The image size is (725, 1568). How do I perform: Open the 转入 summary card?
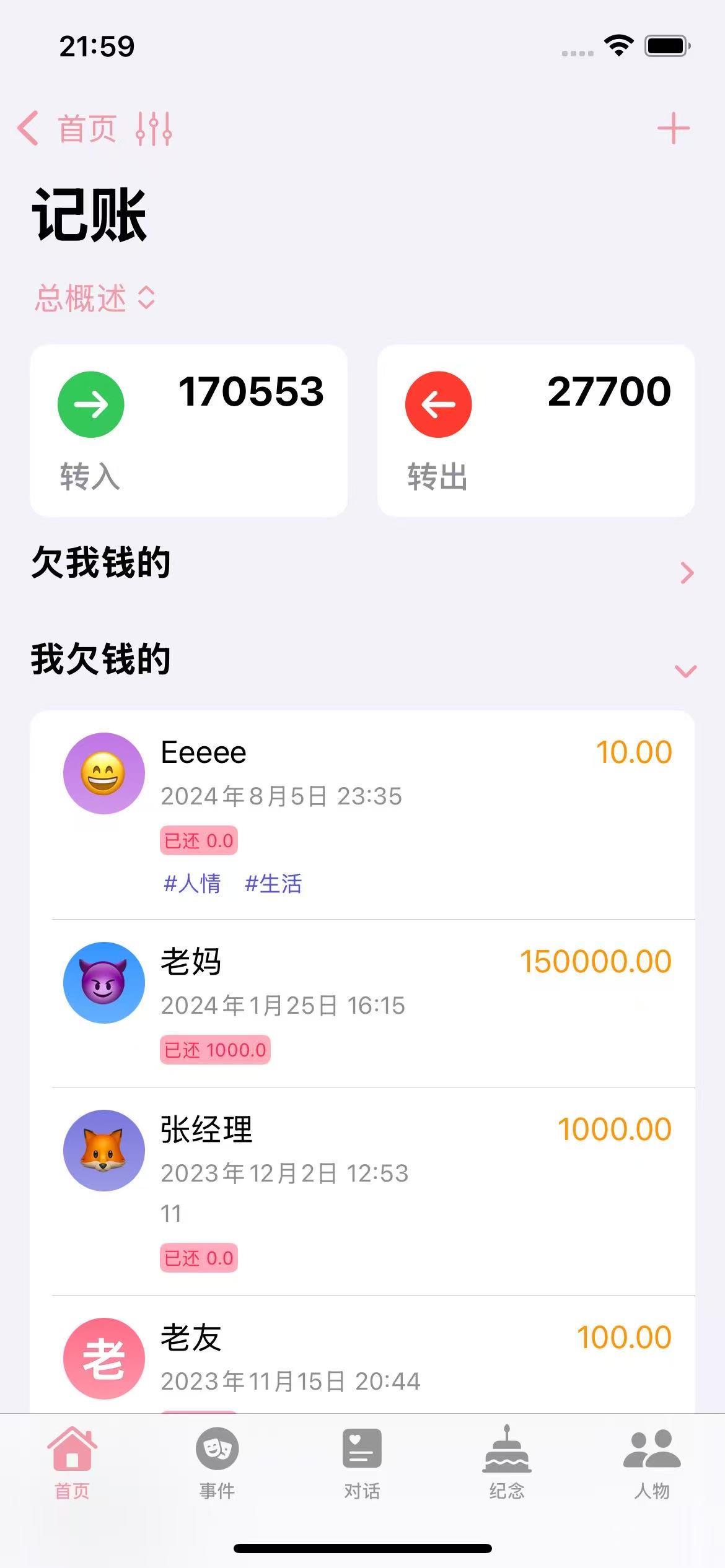pos(188,430)
